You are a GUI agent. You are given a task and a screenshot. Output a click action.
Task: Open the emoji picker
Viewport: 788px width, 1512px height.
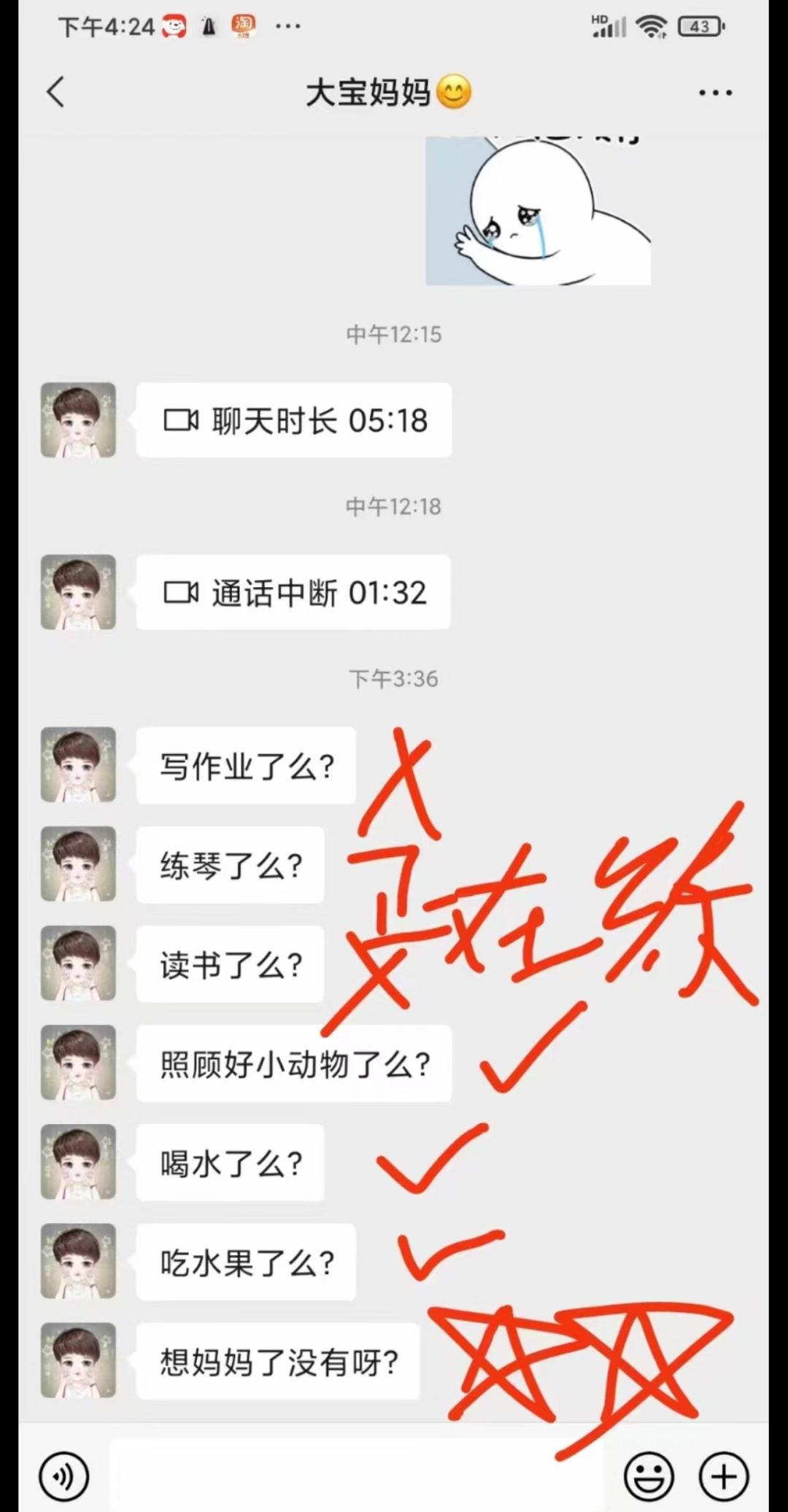(x=649, y=1476)
